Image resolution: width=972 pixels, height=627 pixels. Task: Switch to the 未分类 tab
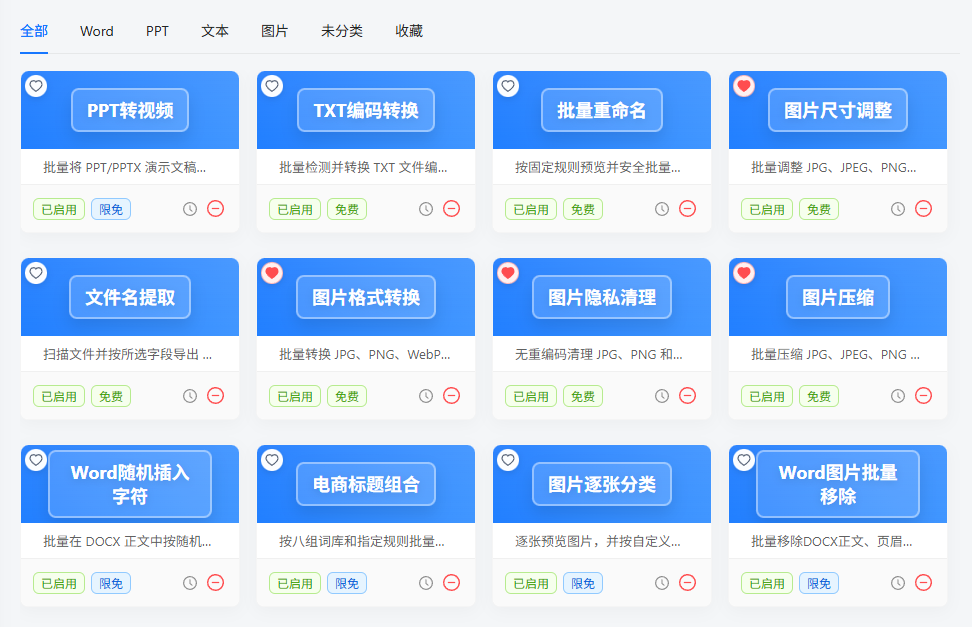pyautogui.click(x=342, y=31)
